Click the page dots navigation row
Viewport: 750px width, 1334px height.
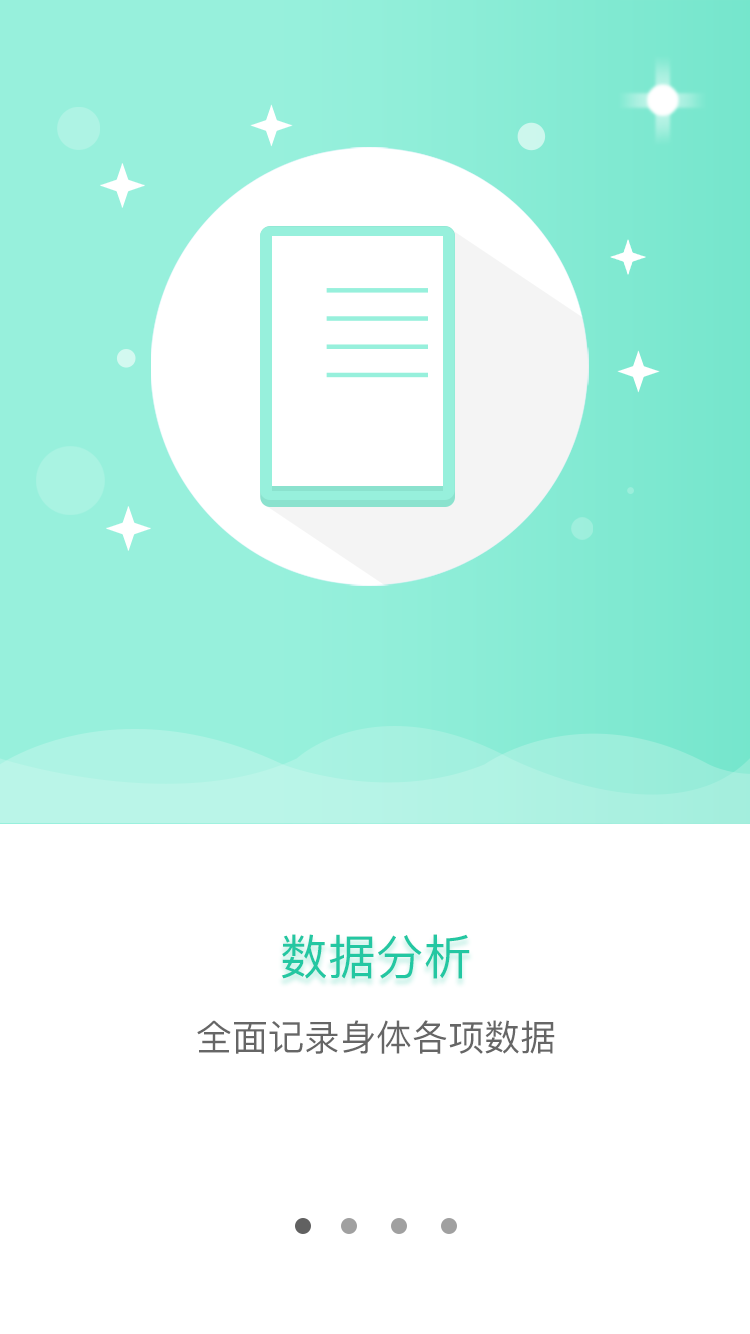pyautogui.click(x=373, y=1225)
